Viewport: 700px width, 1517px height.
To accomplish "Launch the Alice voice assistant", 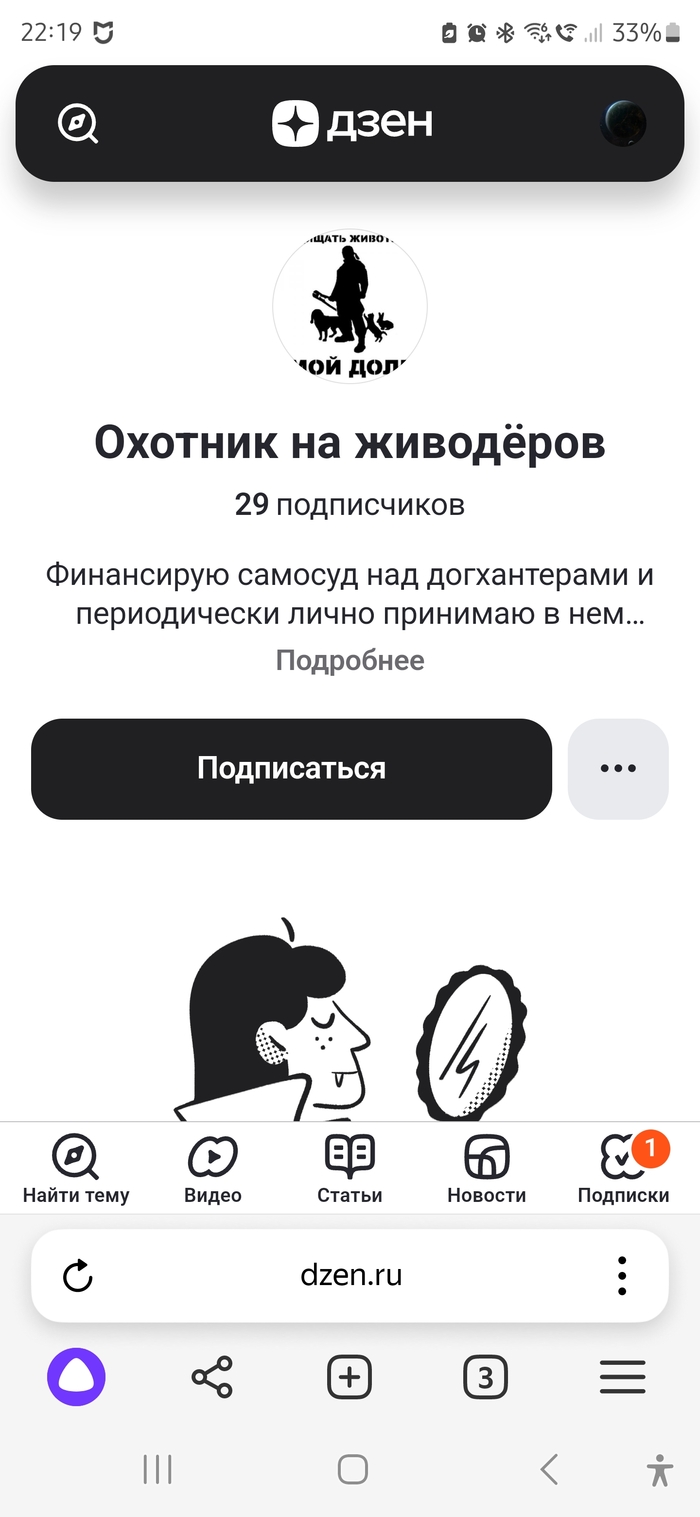I will [x=76, y=1378].
